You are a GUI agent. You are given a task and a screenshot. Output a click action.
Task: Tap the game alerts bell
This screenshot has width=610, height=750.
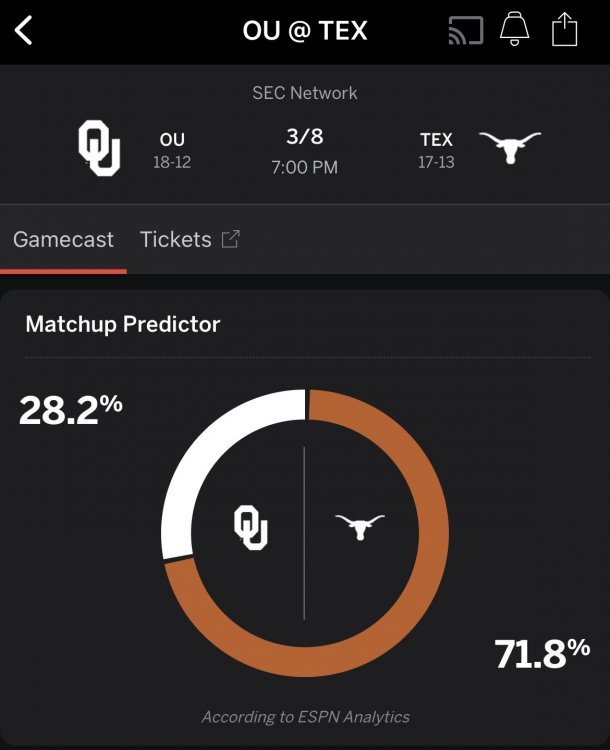[515, 30]
